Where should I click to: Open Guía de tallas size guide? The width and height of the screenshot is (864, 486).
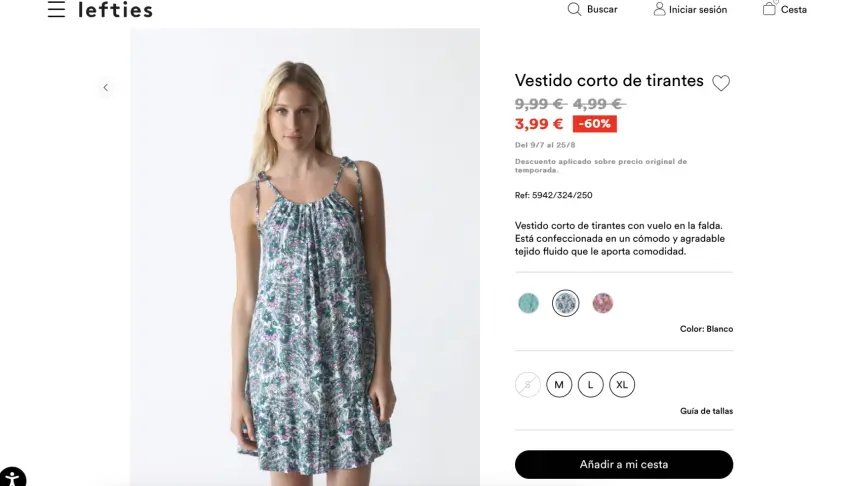[706, 411]
